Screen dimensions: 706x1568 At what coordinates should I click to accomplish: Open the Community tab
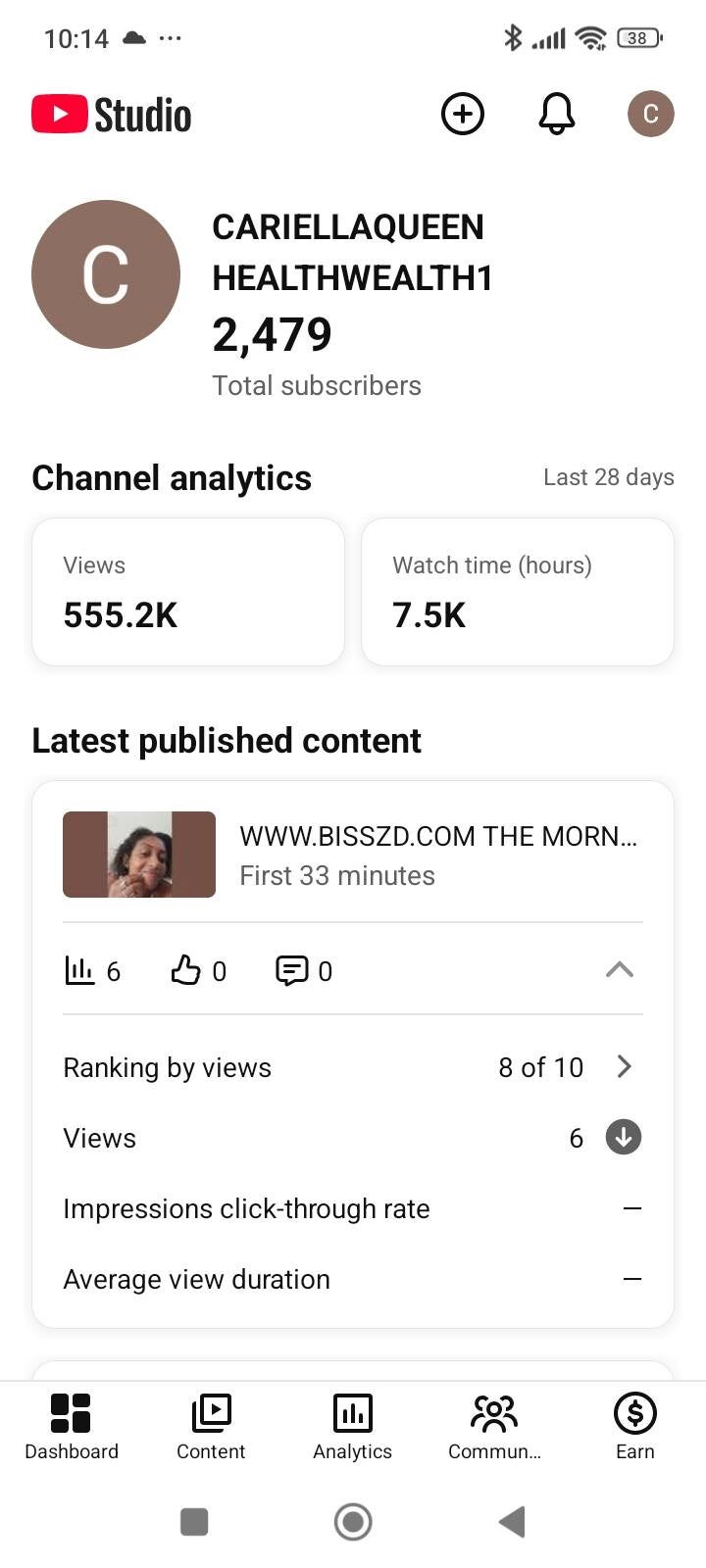pos(494,1427)
